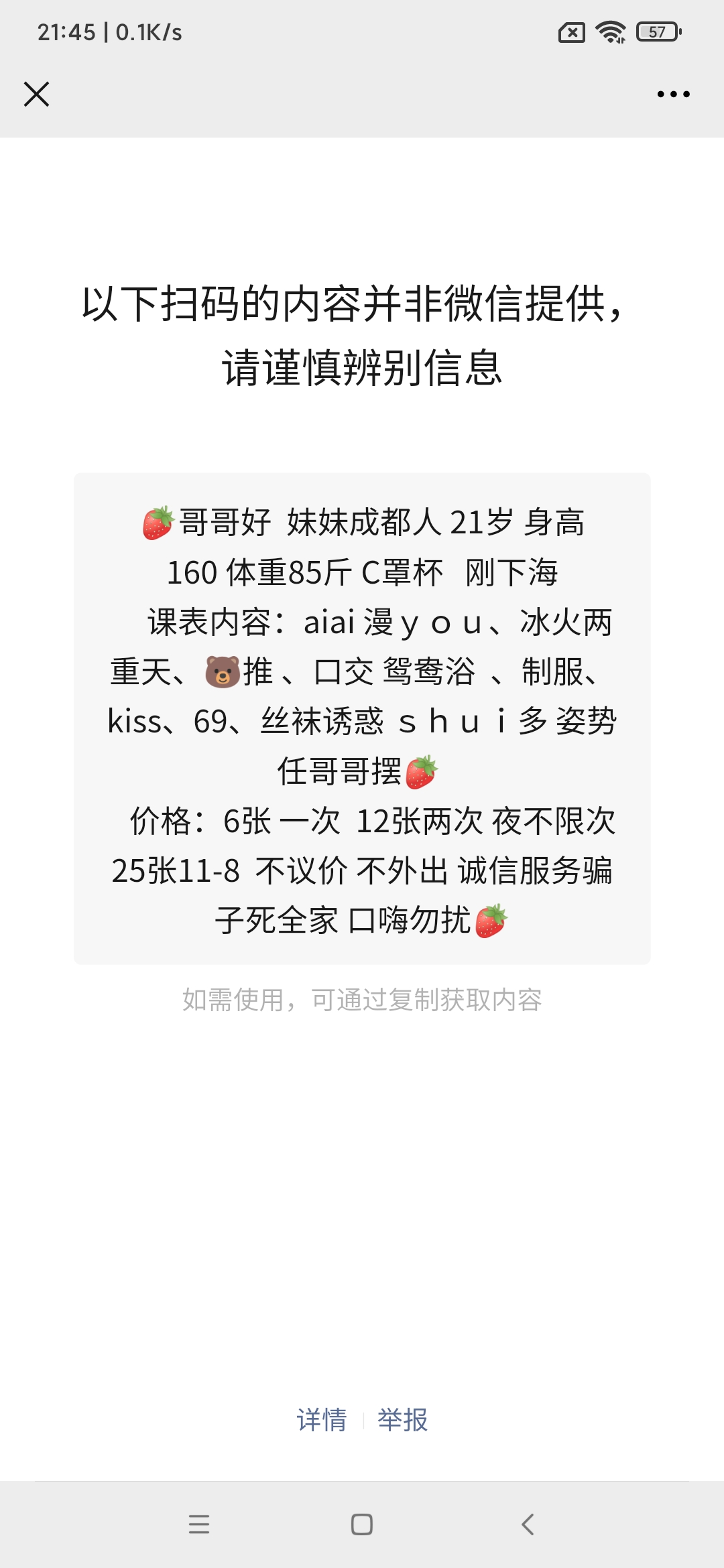Open the three-dot overflow menu

pyautogui.click(x=673, y=94)
